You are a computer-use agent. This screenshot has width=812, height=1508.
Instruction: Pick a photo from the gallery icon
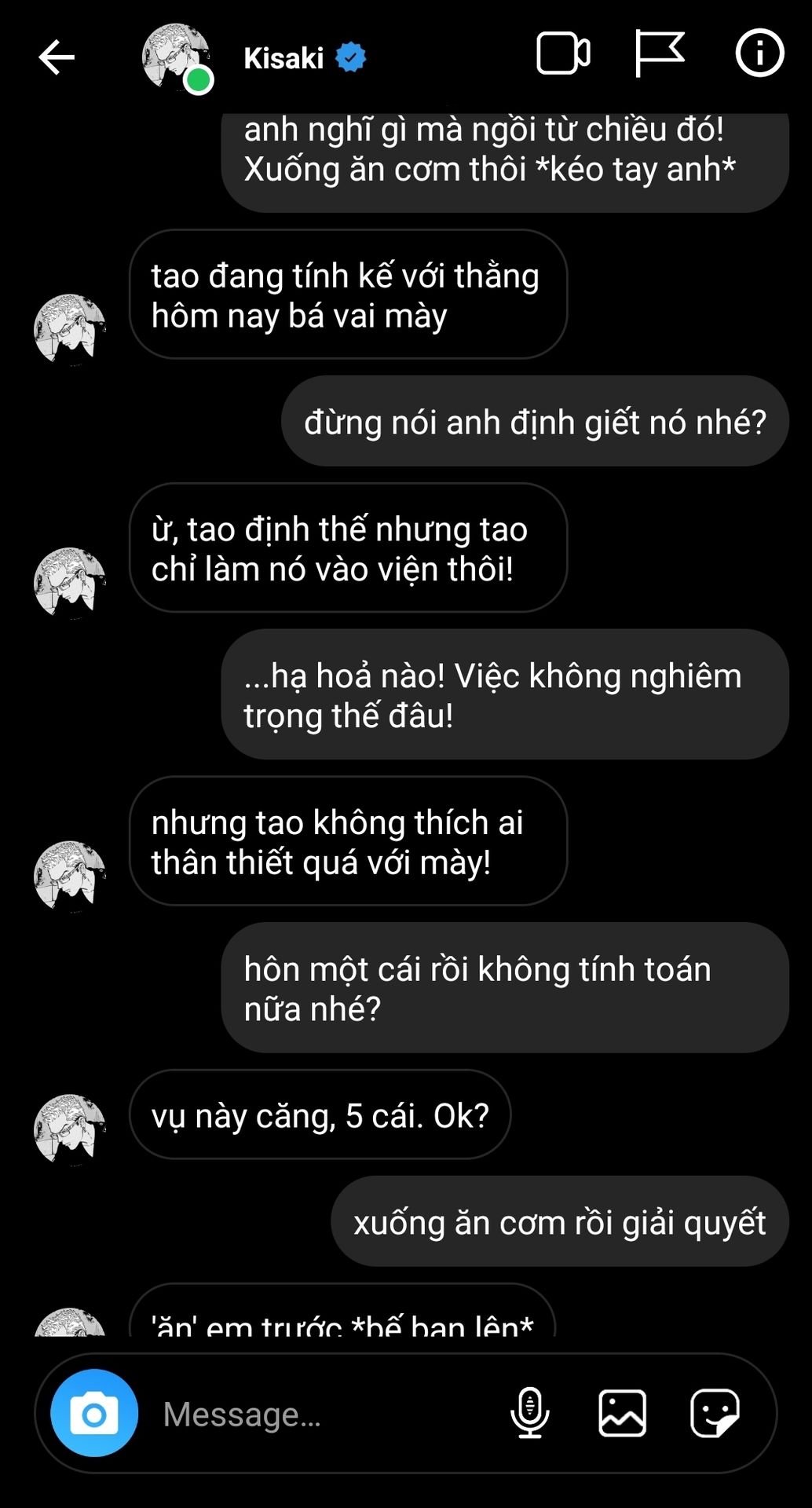tap(622, 1413)
